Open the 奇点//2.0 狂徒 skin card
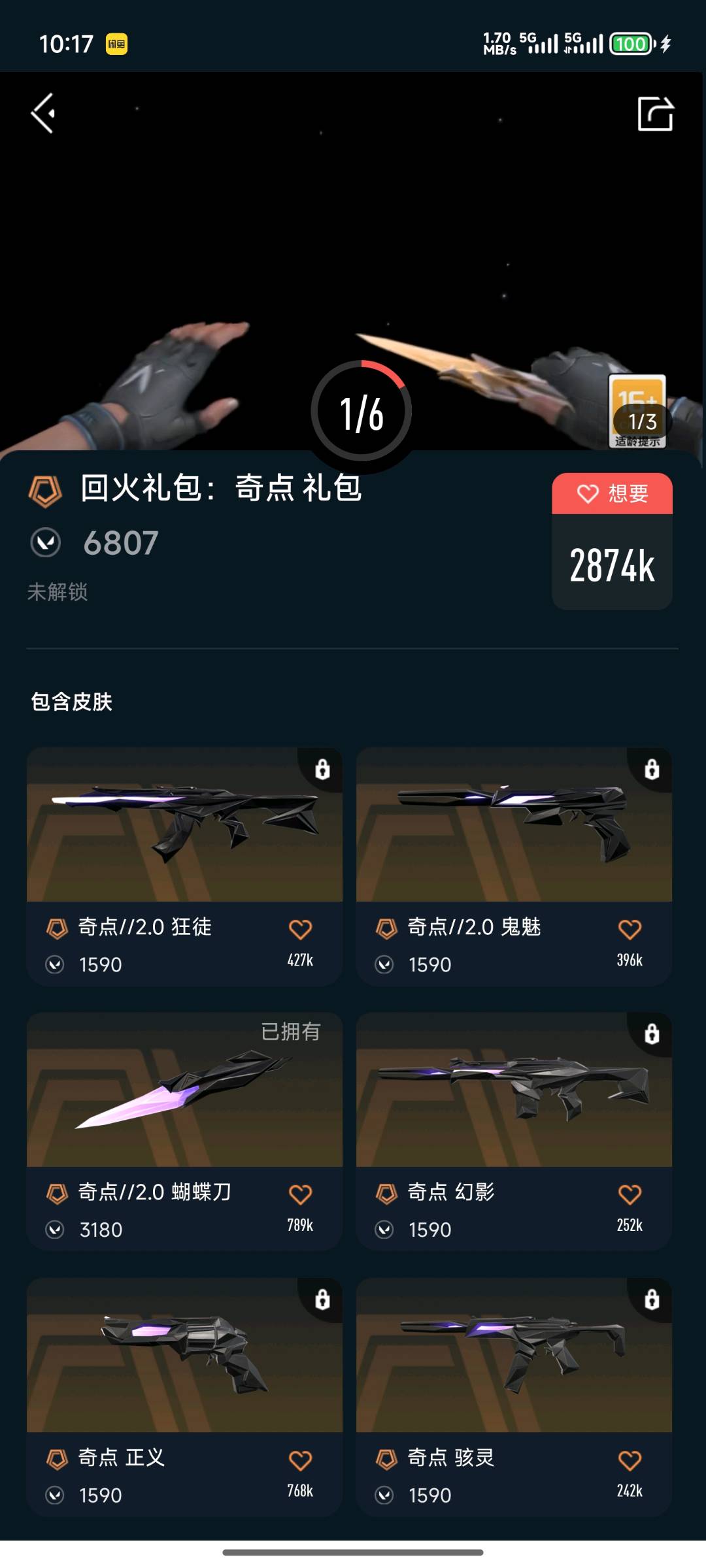706x1568 pixels. [x=184, y=866]
